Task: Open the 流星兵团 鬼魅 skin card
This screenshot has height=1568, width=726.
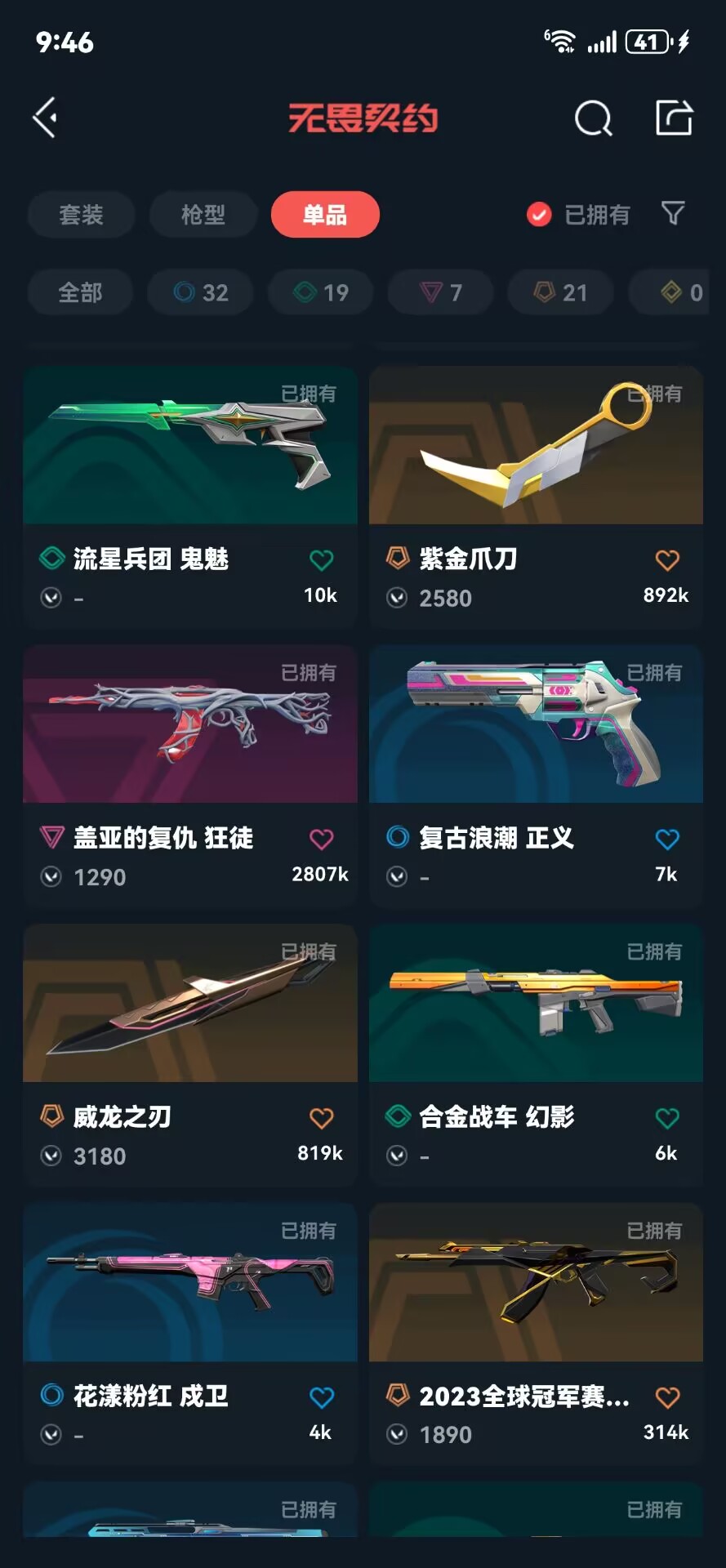Action: pyautogui.click(x=190, y=497)
